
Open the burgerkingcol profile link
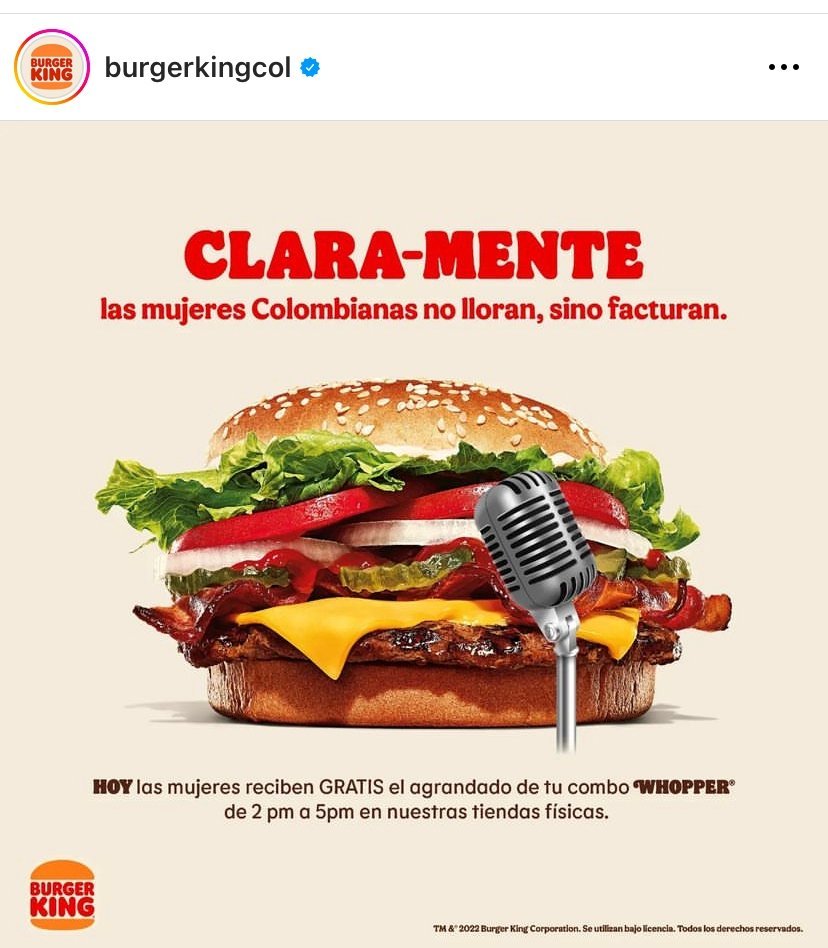point(198,68)
